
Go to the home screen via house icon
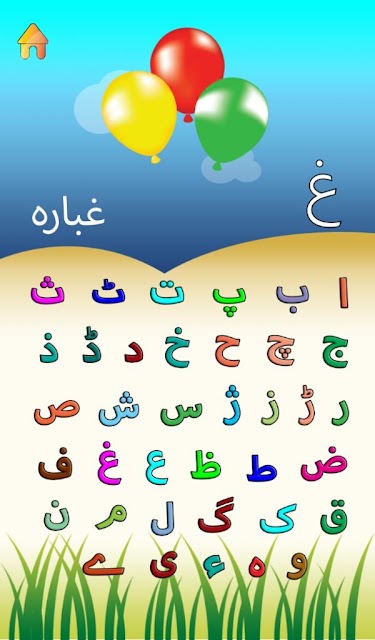pos(33,41)
